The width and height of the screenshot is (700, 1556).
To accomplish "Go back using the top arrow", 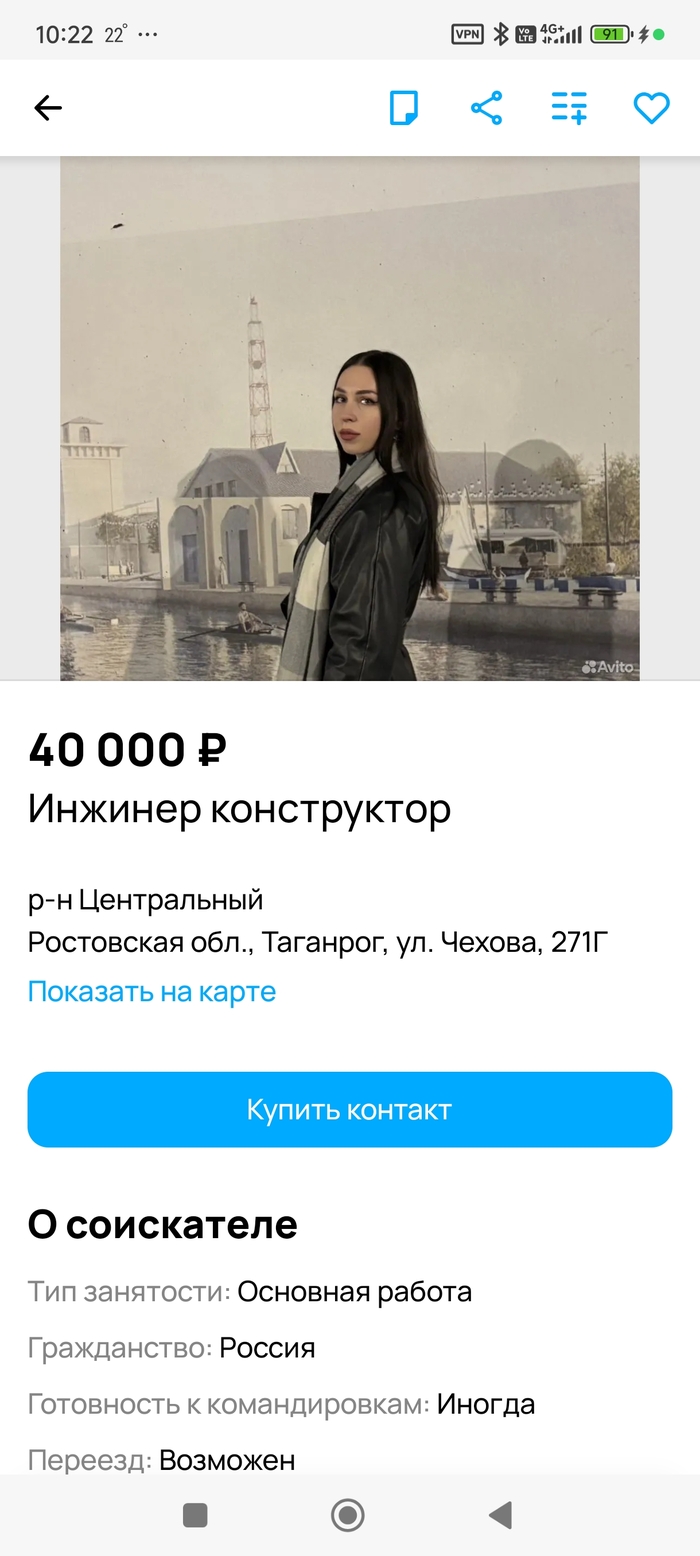I will [48, 108].
